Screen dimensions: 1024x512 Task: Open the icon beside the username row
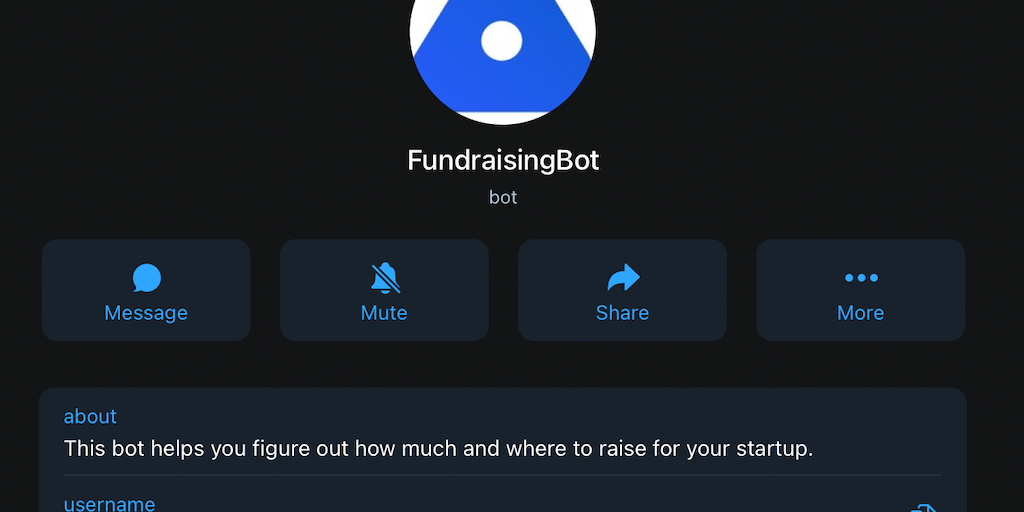(922, 507)
